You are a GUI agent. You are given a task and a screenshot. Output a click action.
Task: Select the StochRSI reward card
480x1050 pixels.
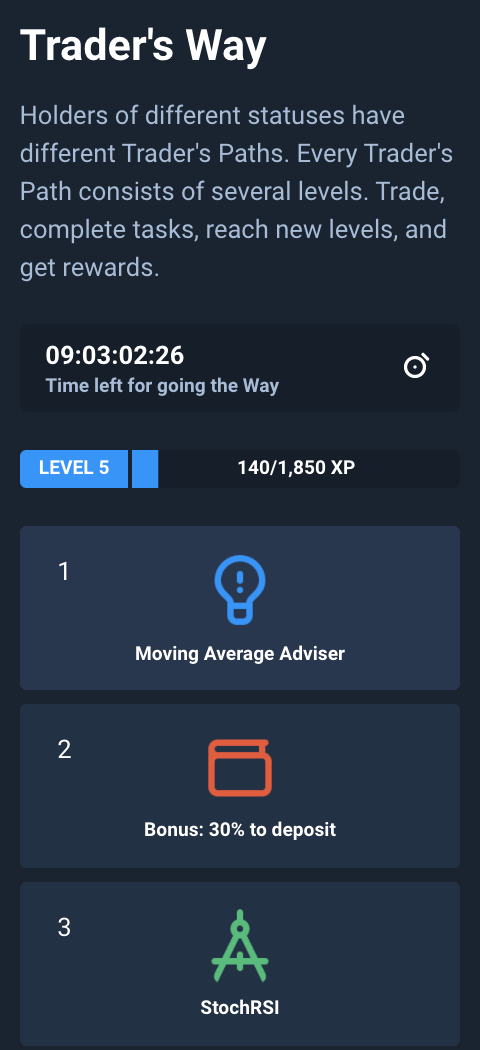pos(240,964)
